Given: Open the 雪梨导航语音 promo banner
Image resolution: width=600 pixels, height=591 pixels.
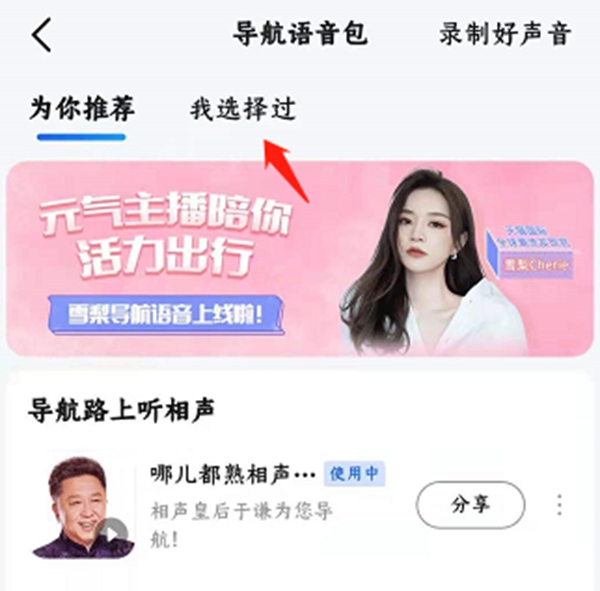Looking at the screenshot, I should point(299,258).
